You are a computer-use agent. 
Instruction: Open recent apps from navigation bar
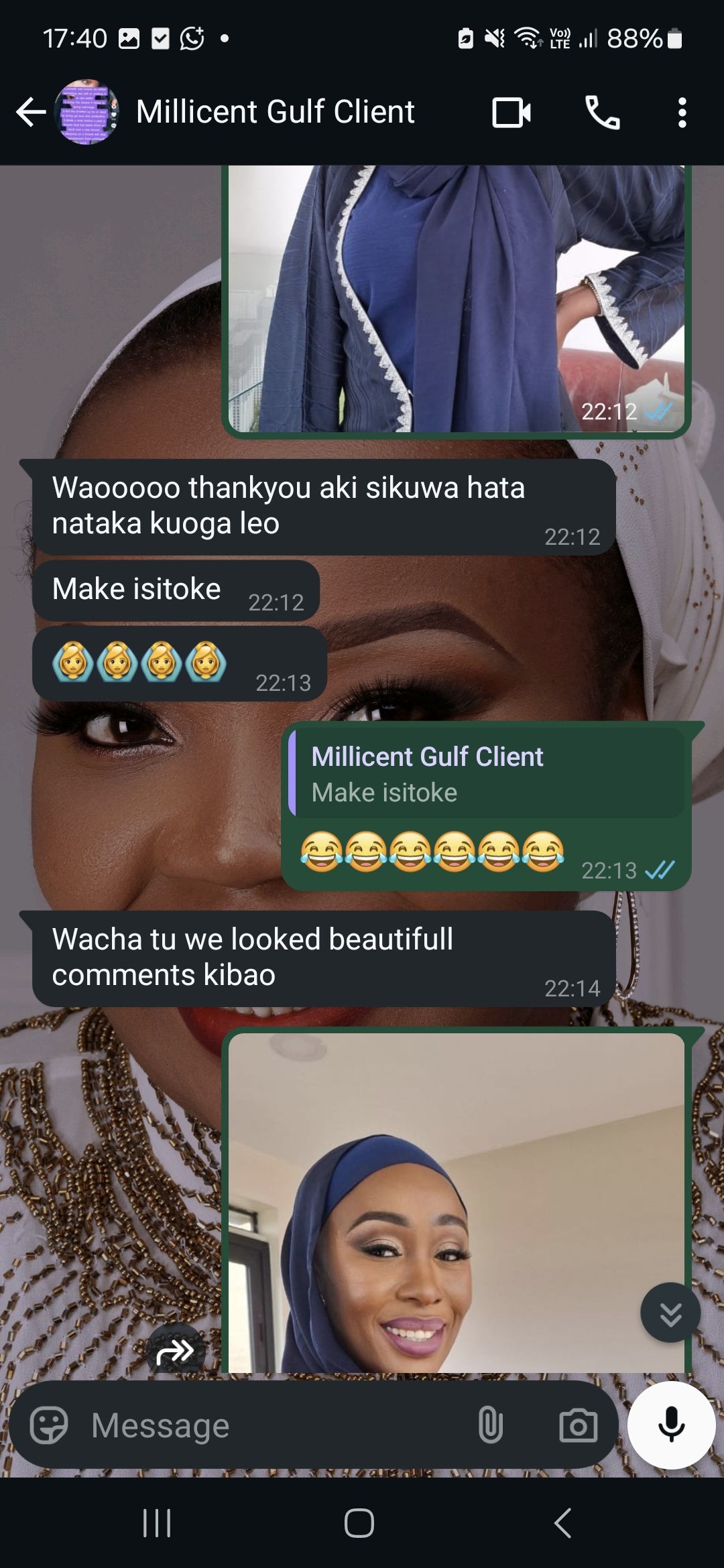pyautogui.click(x=158, y=1522)
